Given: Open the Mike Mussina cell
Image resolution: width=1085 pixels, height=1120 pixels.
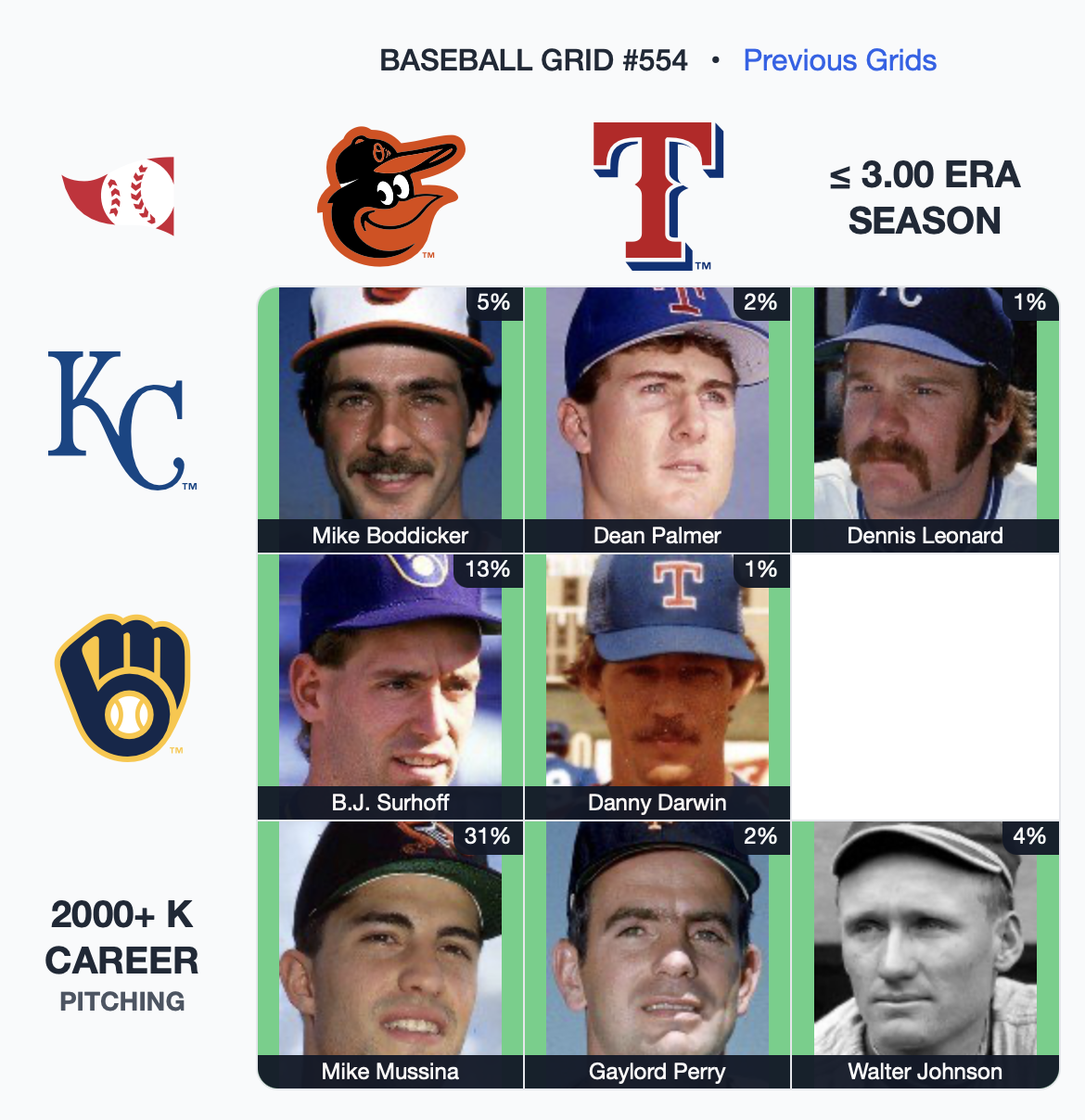Looking at the screenshot, I should [x=390, y=953].
